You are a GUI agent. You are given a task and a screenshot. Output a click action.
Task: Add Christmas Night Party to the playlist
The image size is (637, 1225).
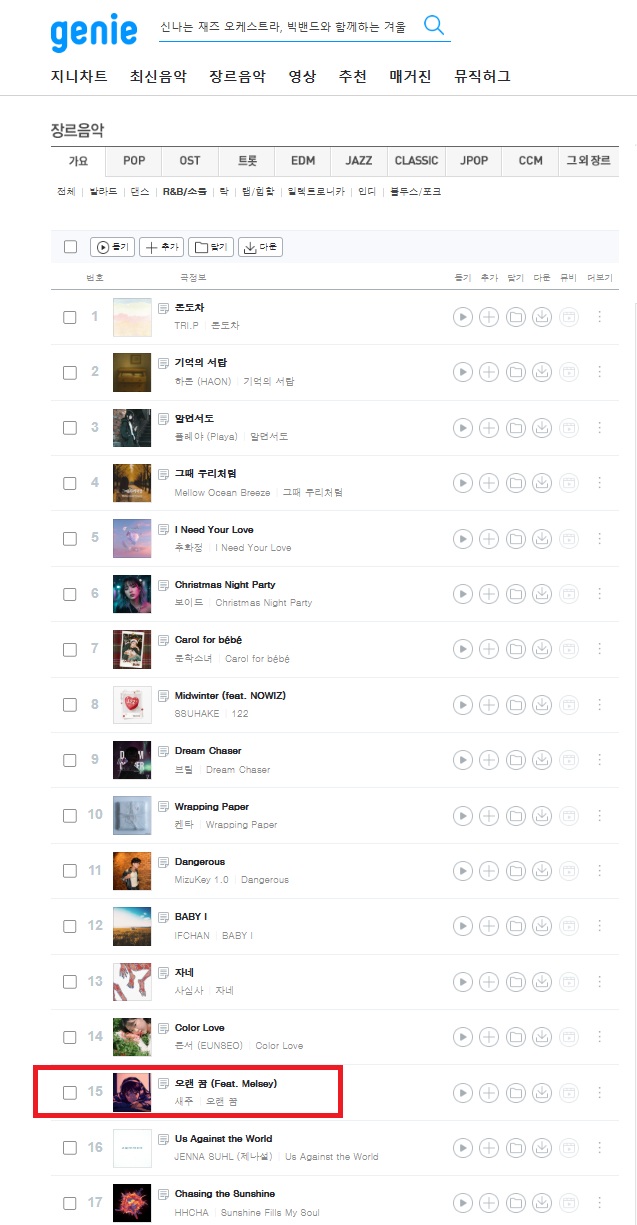pos(489,593)
